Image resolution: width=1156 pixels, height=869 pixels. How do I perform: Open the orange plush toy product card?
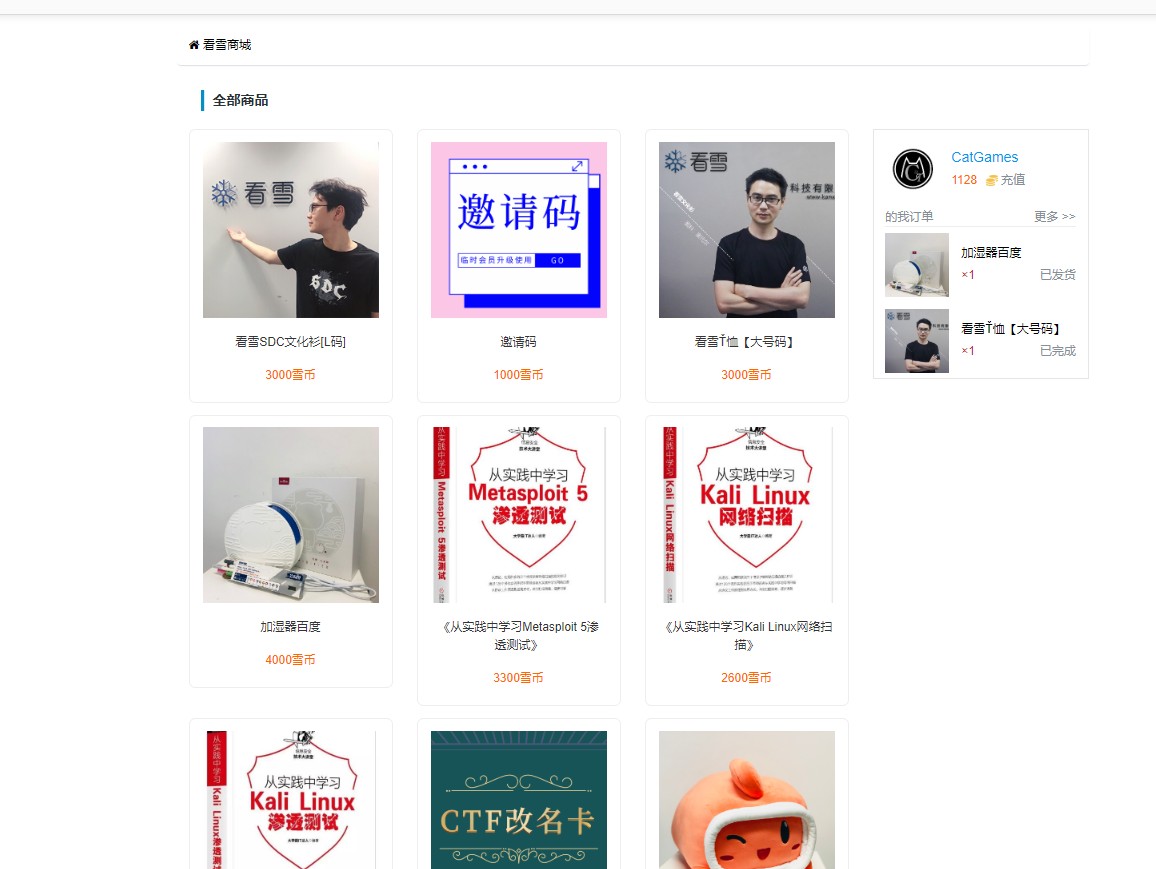click(747, 800)
